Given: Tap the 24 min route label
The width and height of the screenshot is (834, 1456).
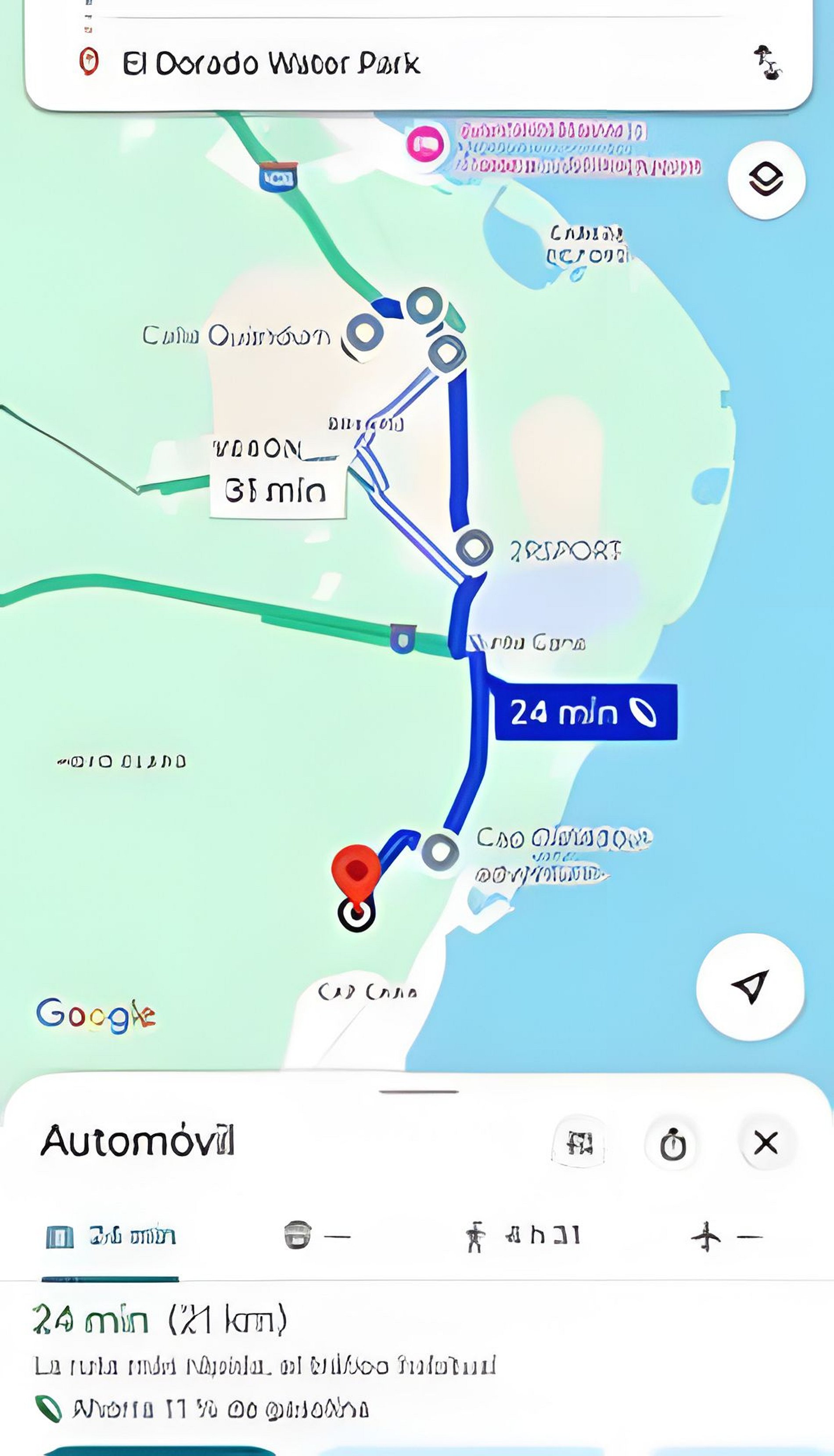Looking at the screenshot, I should pyautogui.click(x=585, y=712).
